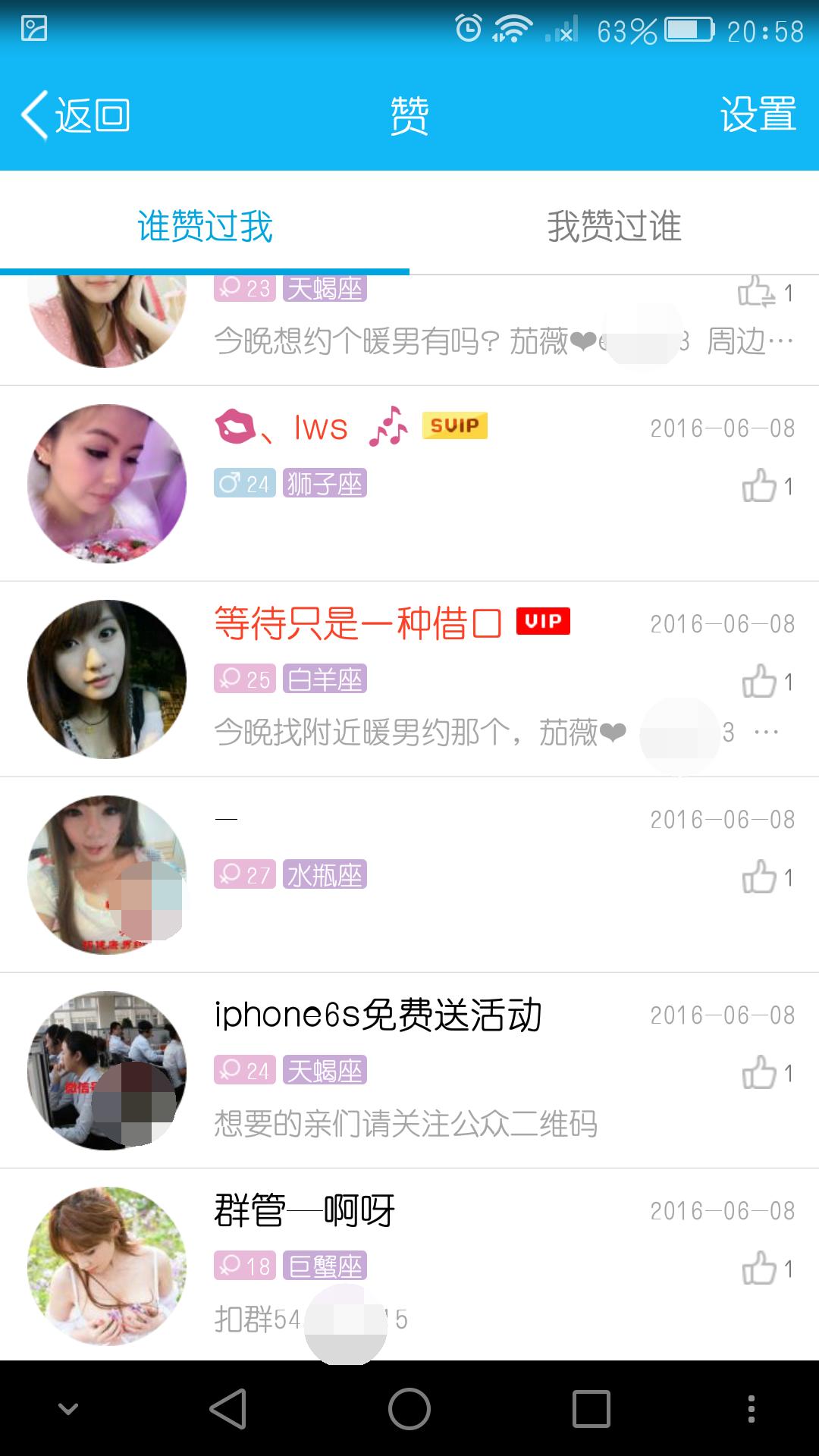Tap the thumbs-up icon on the 水瓶座 entry
The height and width of the screenshot is (1456, 819).
(x=758, y=877)
